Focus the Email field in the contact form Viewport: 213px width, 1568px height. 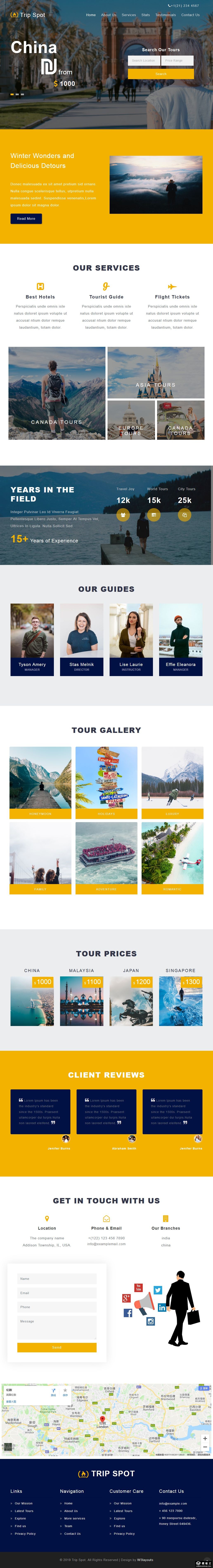[57, 1293]
